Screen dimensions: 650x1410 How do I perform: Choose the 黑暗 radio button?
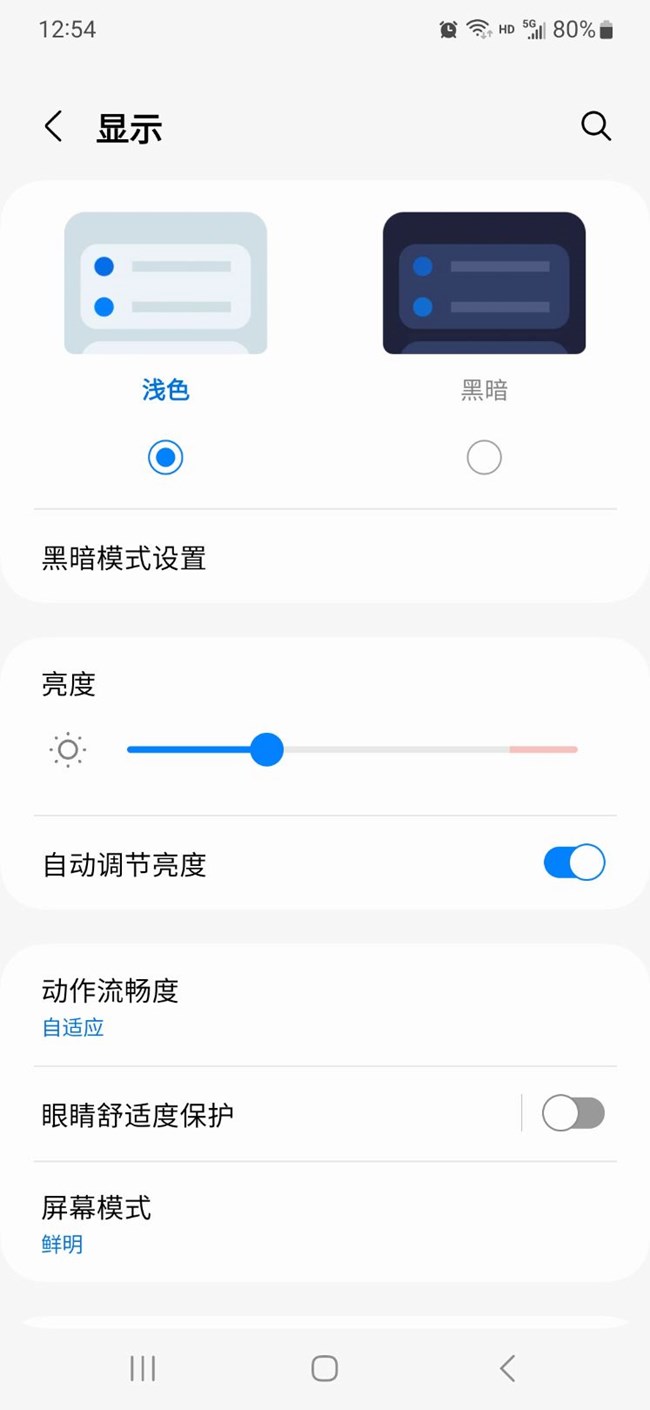484,458
